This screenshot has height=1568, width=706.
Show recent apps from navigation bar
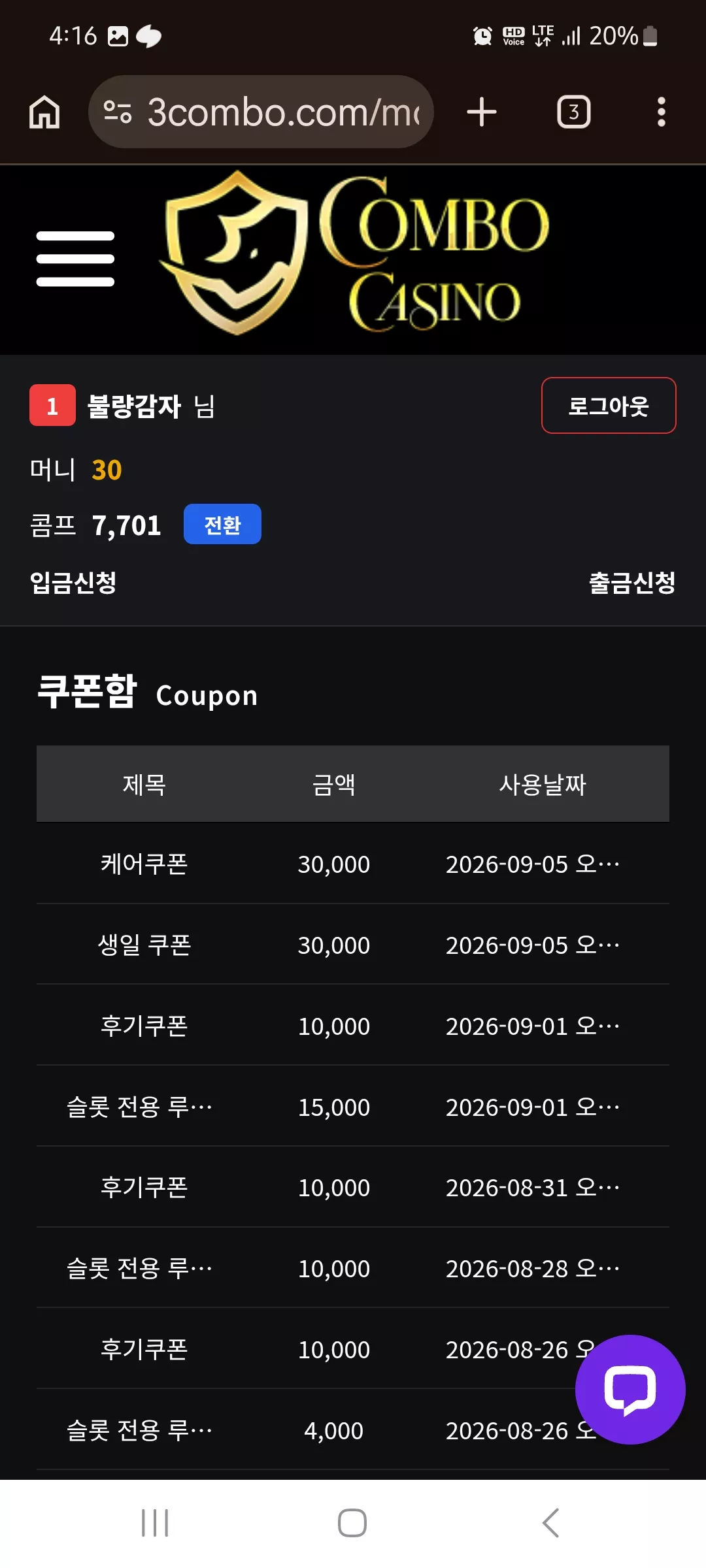click(156, 1523)
